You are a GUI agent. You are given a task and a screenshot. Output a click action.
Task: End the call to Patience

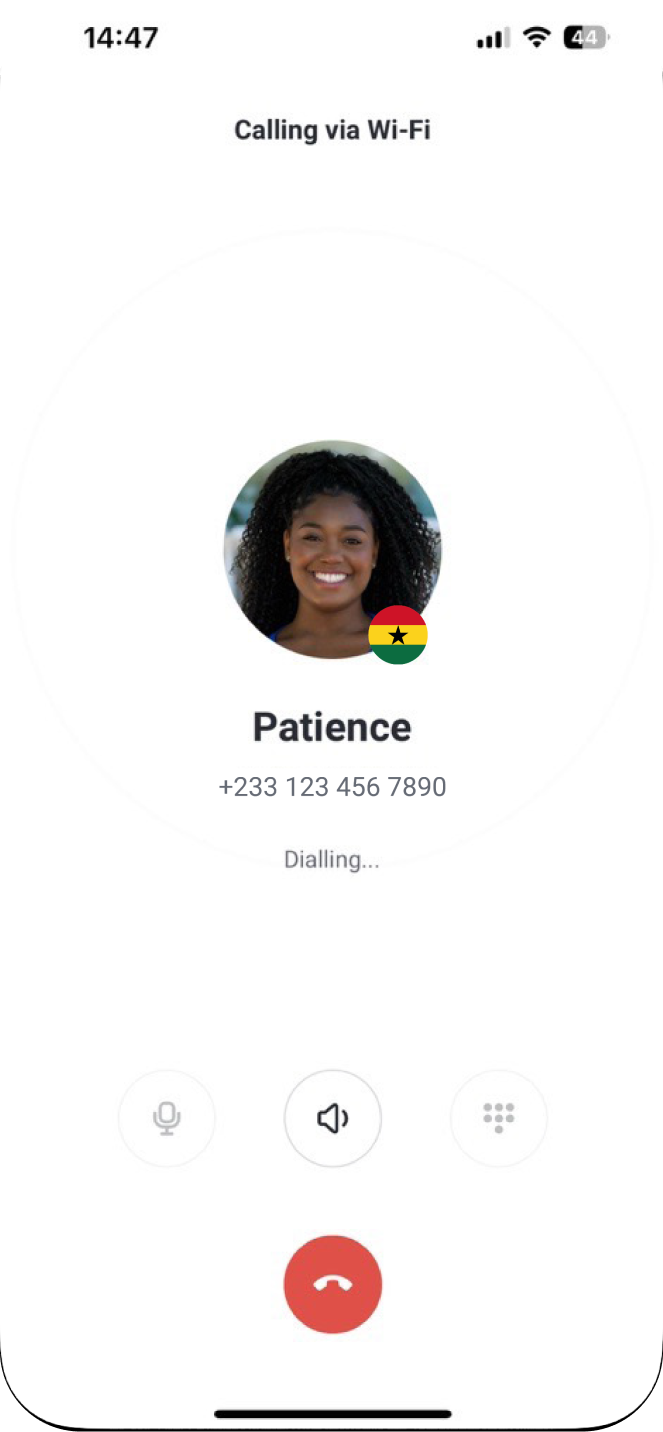tap(332, 1284)
